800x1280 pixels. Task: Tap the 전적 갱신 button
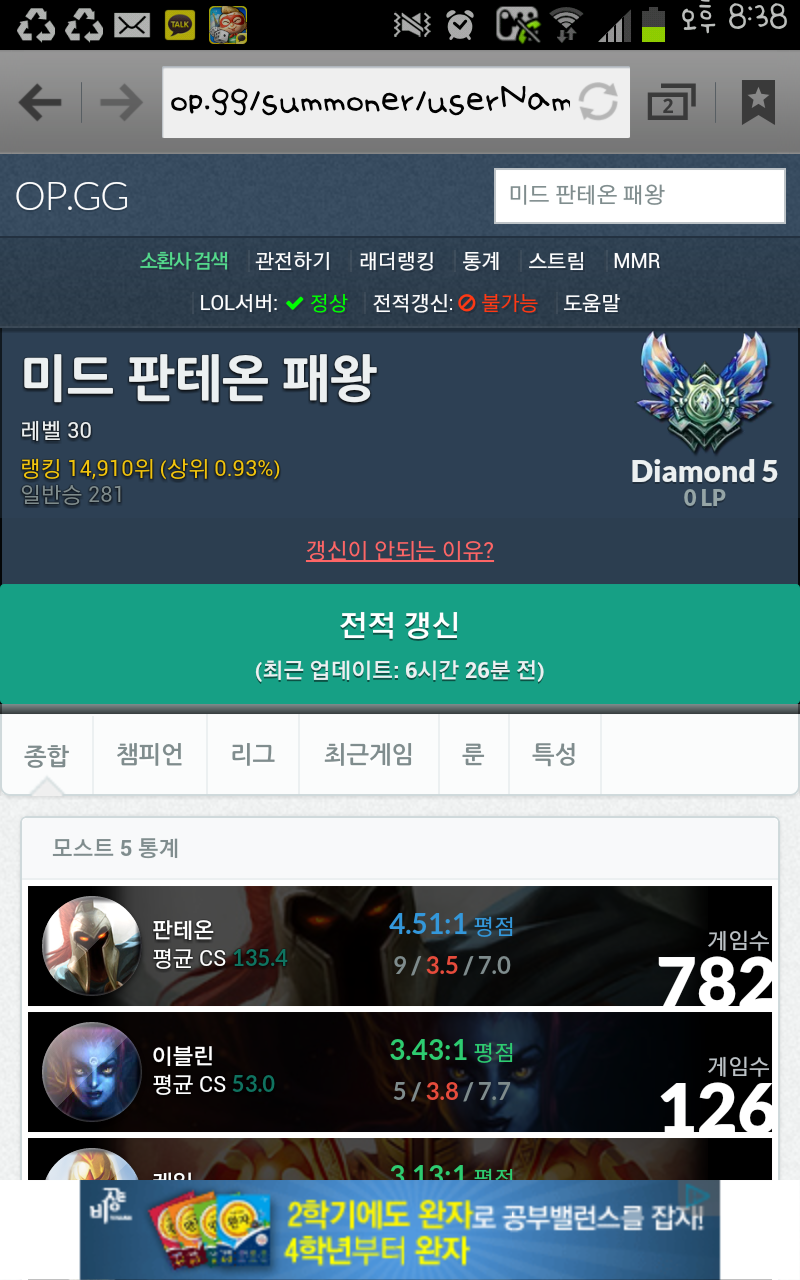pos(400,644)
